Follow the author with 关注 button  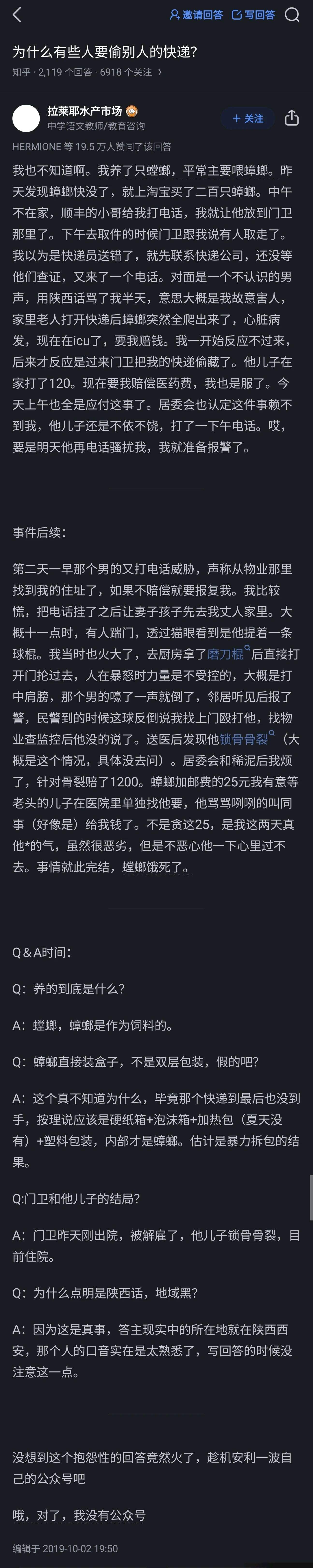tap(248, 118)
